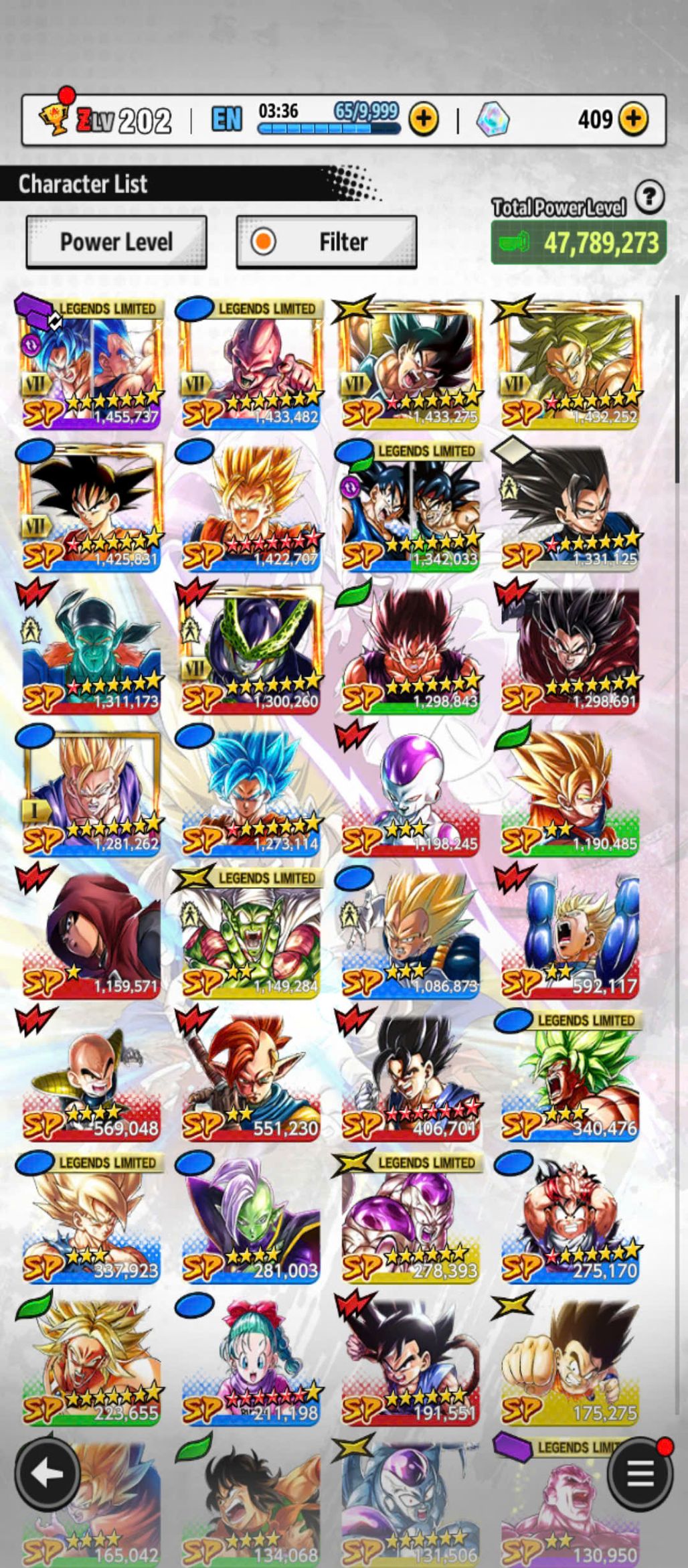
Task: Open Bulma card with 211,198 power
Action: 251,1361
